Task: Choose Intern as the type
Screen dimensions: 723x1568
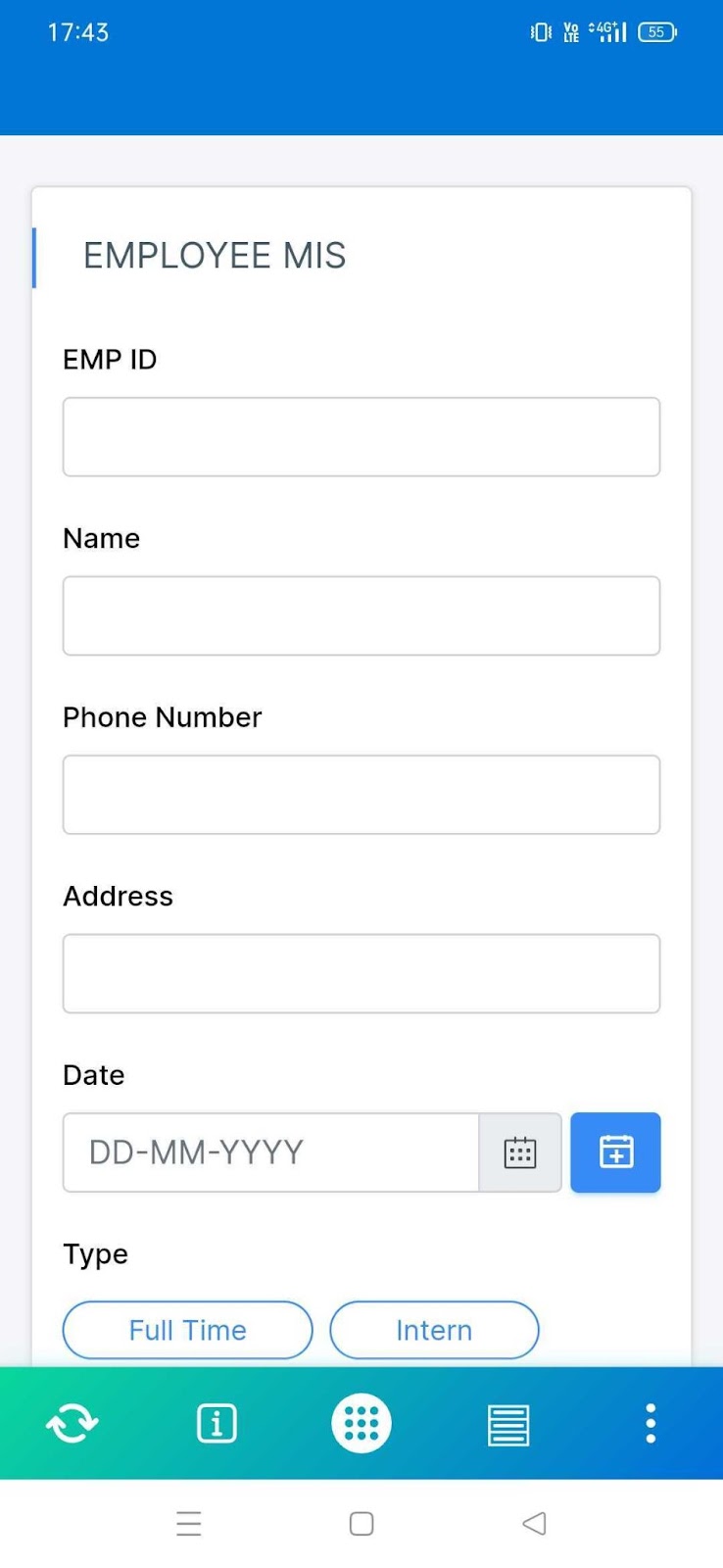Action: point(434,1330)
